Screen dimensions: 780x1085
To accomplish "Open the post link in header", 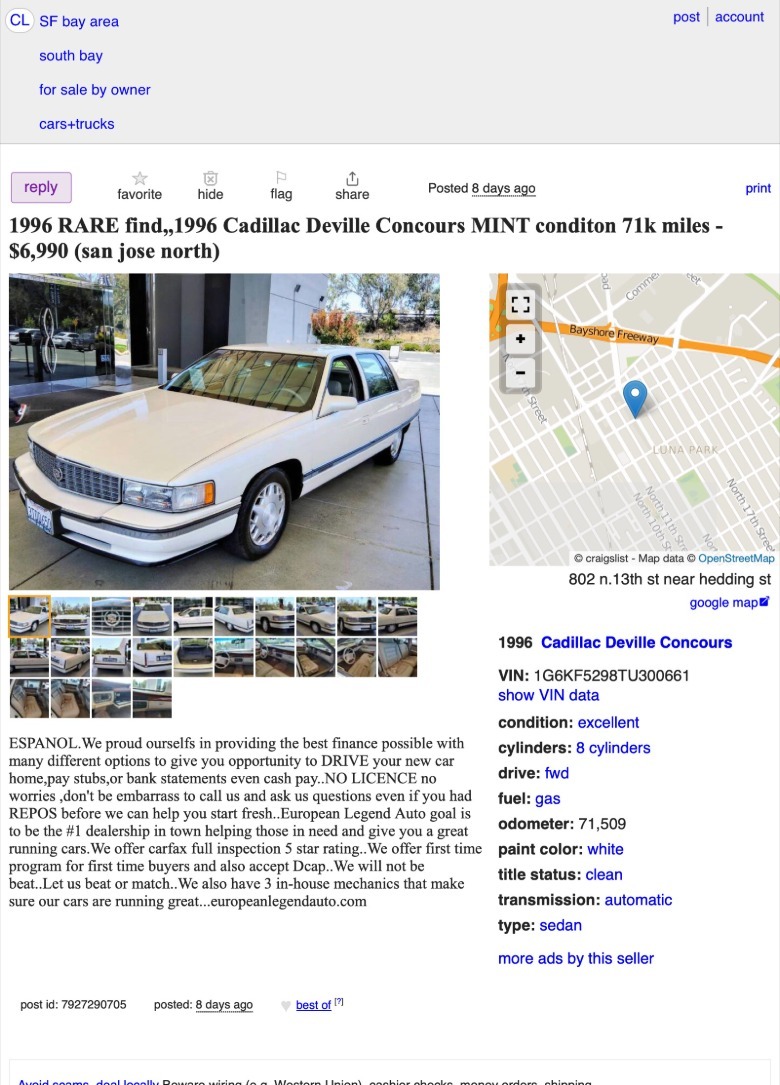I will (x=686, y=17).
